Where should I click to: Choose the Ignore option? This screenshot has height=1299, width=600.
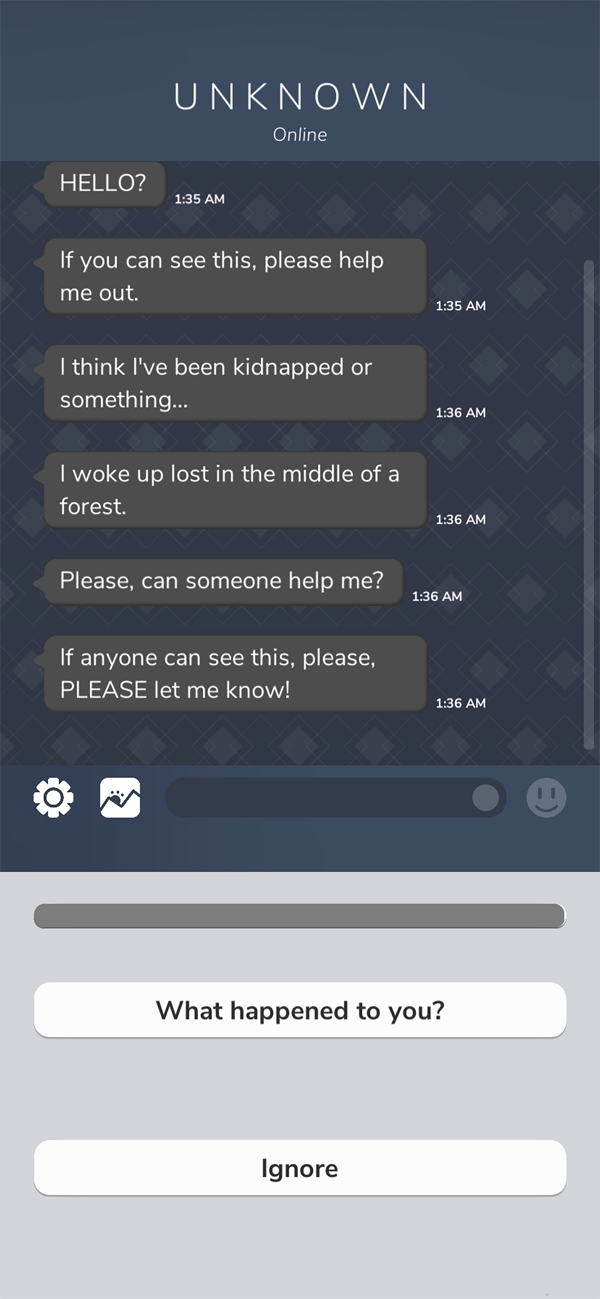[x=300, y=1168]
